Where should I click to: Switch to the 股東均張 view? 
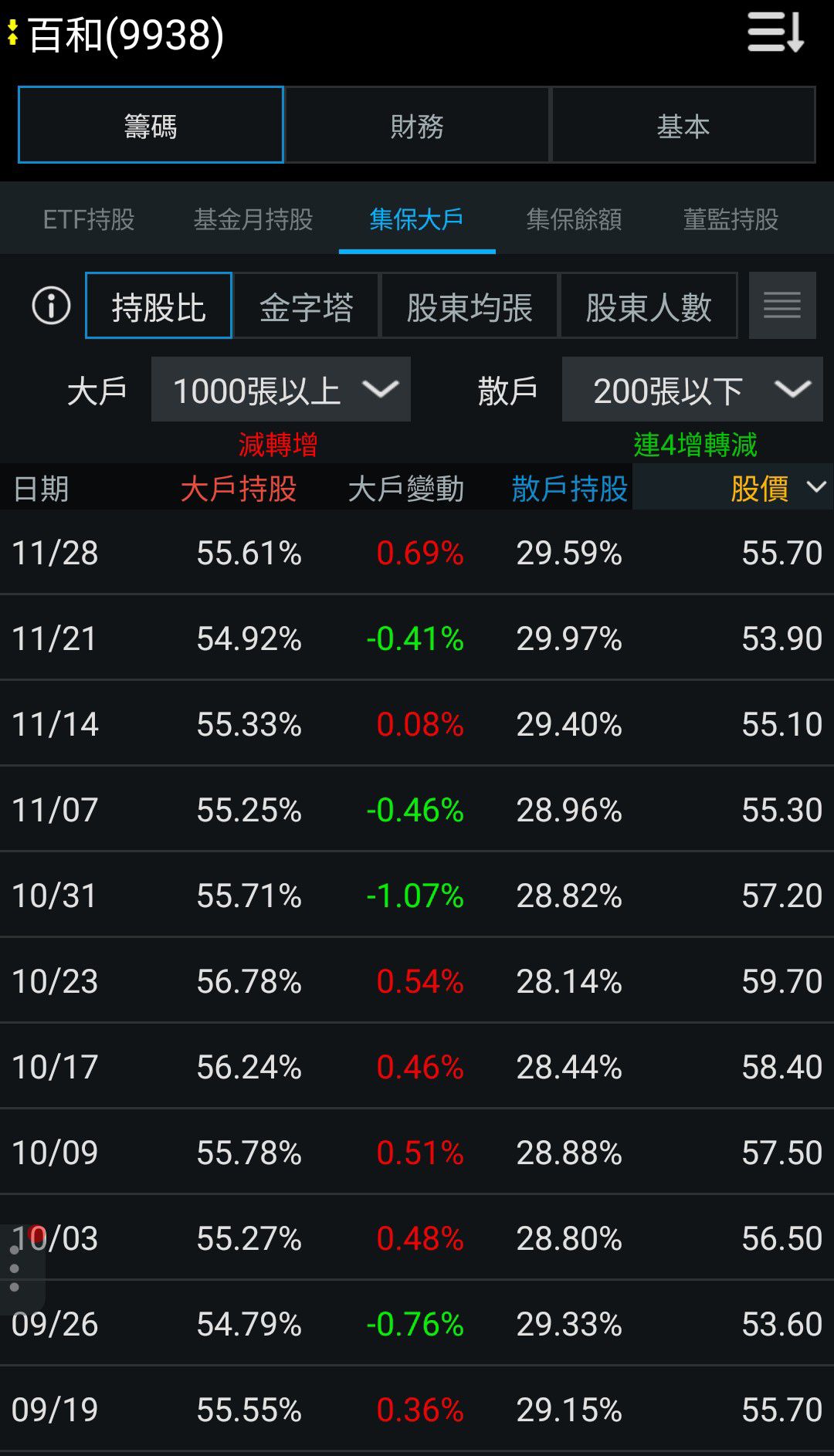tap(469, 306)
